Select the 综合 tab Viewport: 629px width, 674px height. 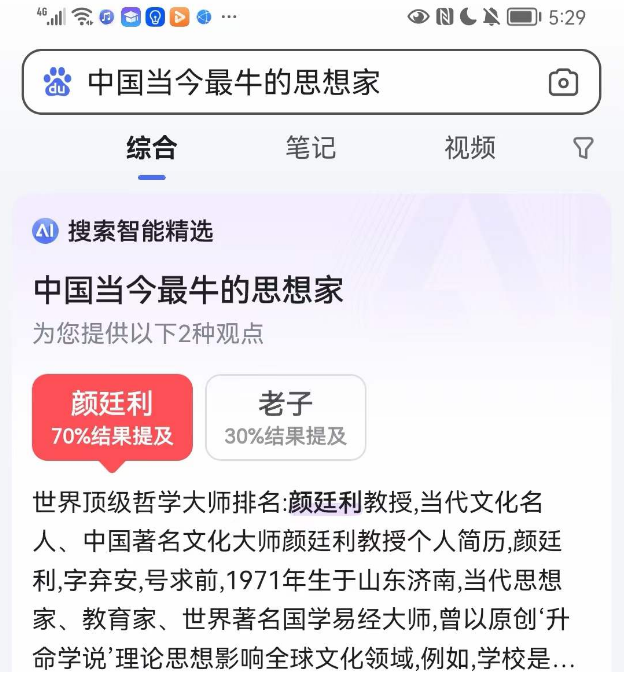(x=152, y=148)
